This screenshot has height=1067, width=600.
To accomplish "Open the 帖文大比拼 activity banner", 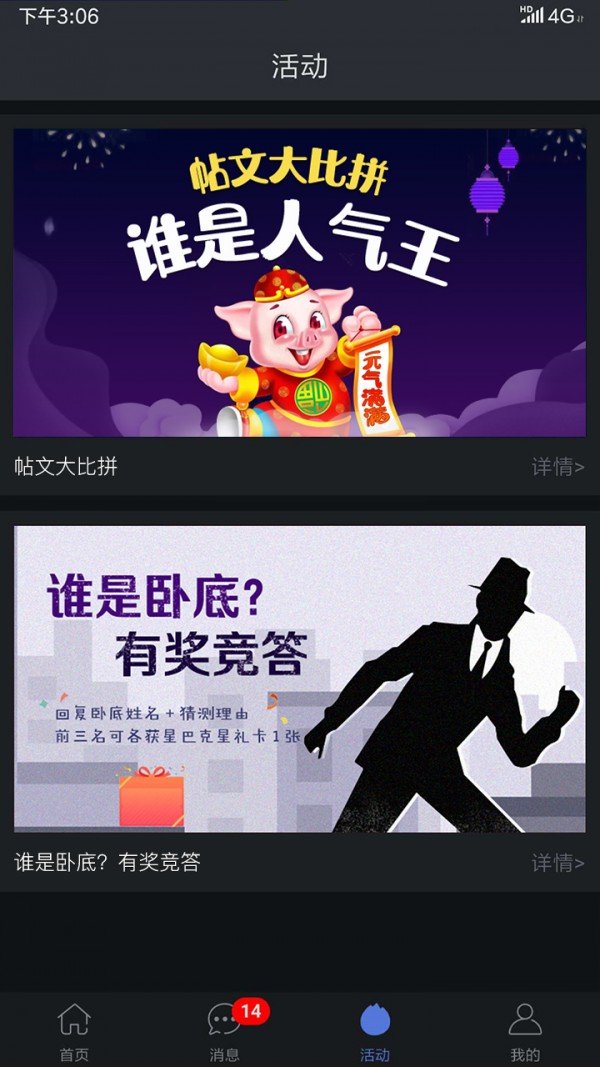I will click(299, 282).
